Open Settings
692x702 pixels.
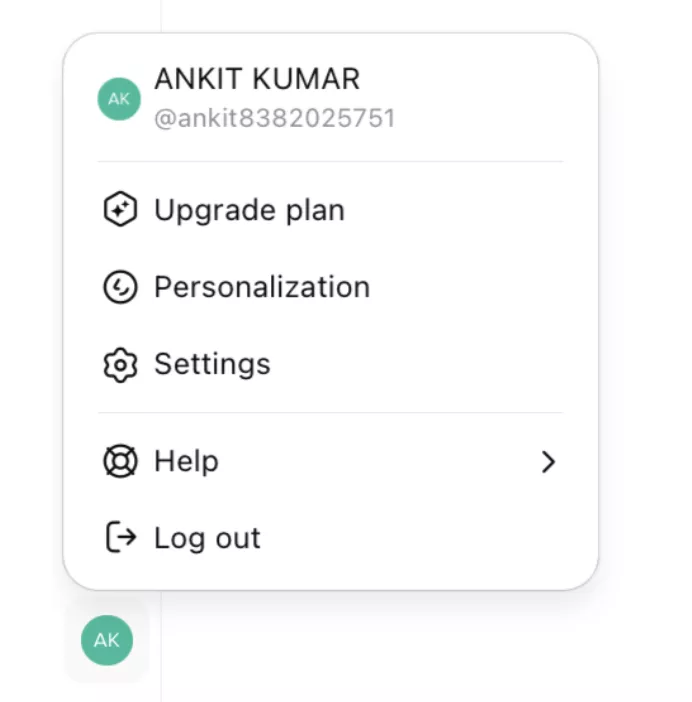(211, 364)
